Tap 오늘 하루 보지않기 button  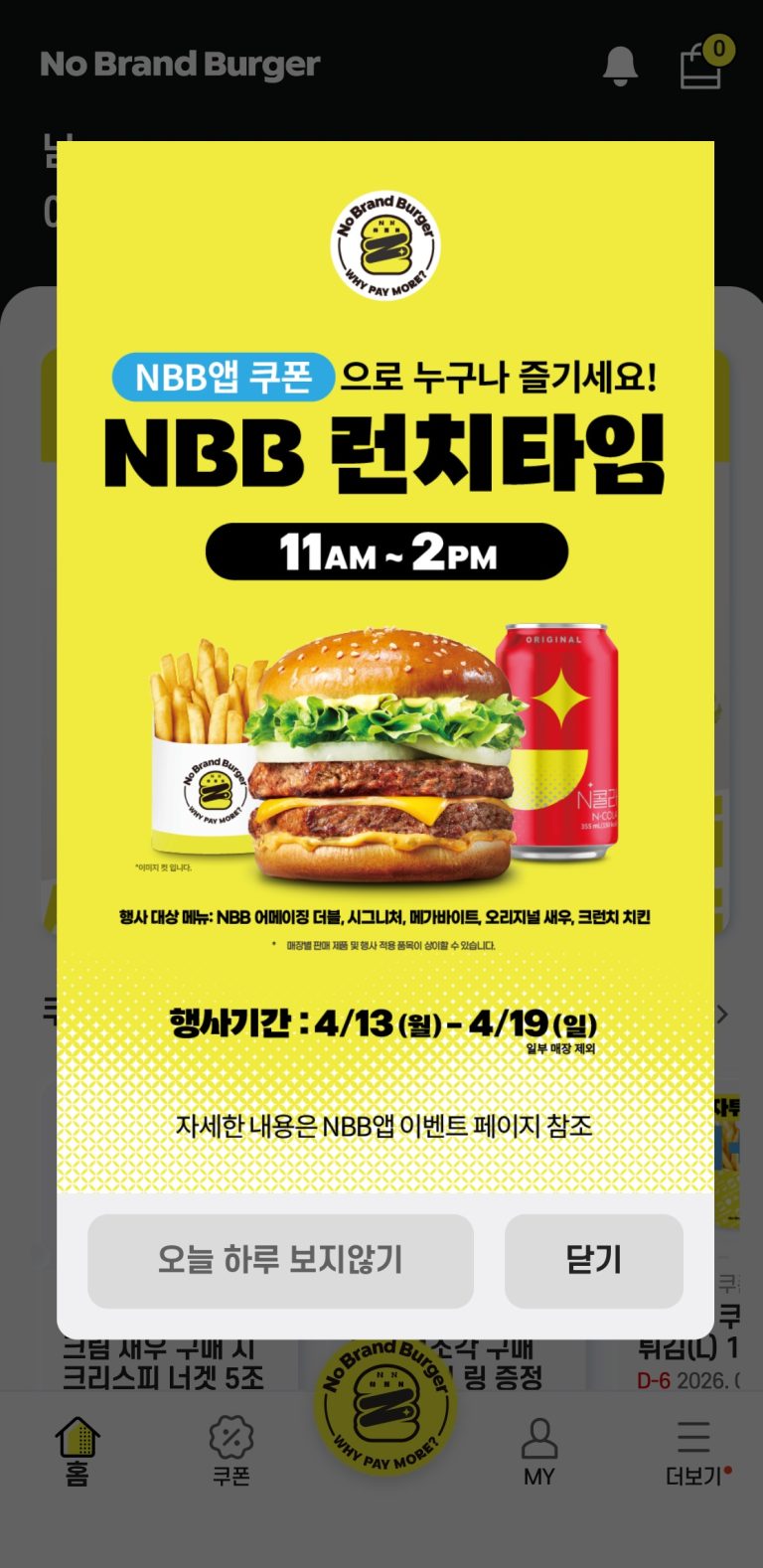pos(280,1260)
